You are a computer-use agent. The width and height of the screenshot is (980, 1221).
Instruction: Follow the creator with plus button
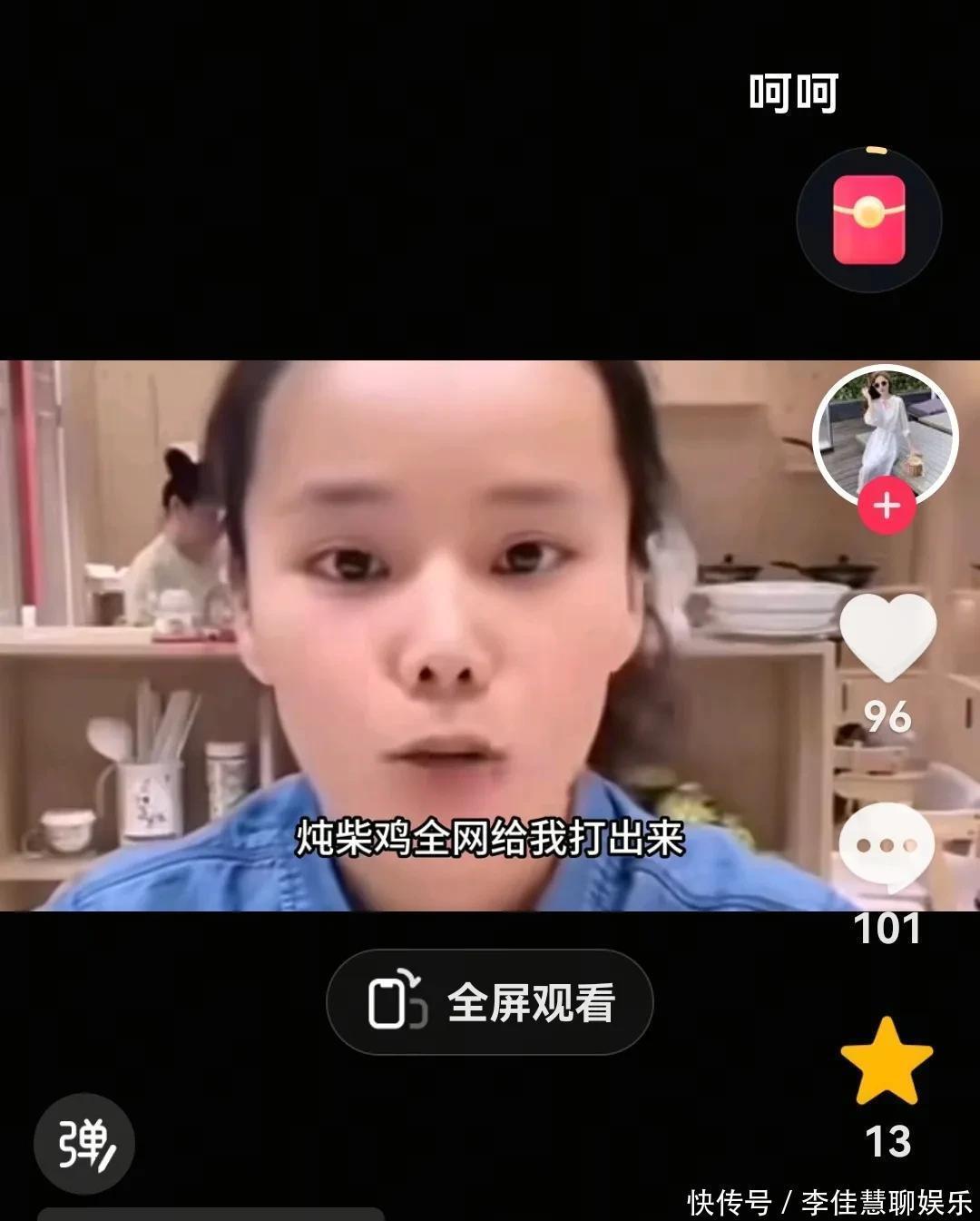click(x=887, y=506)
